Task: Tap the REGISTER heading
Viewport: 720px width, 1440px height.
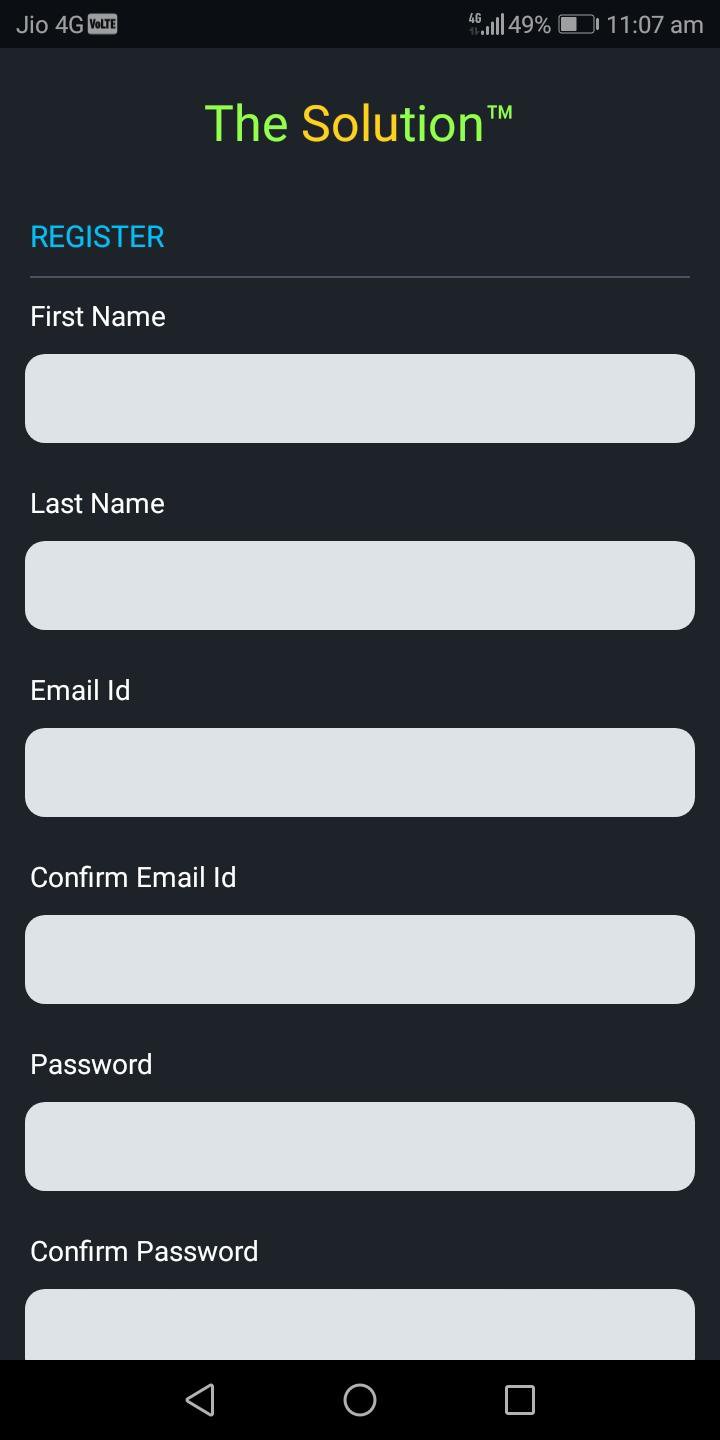Action: 97,236
